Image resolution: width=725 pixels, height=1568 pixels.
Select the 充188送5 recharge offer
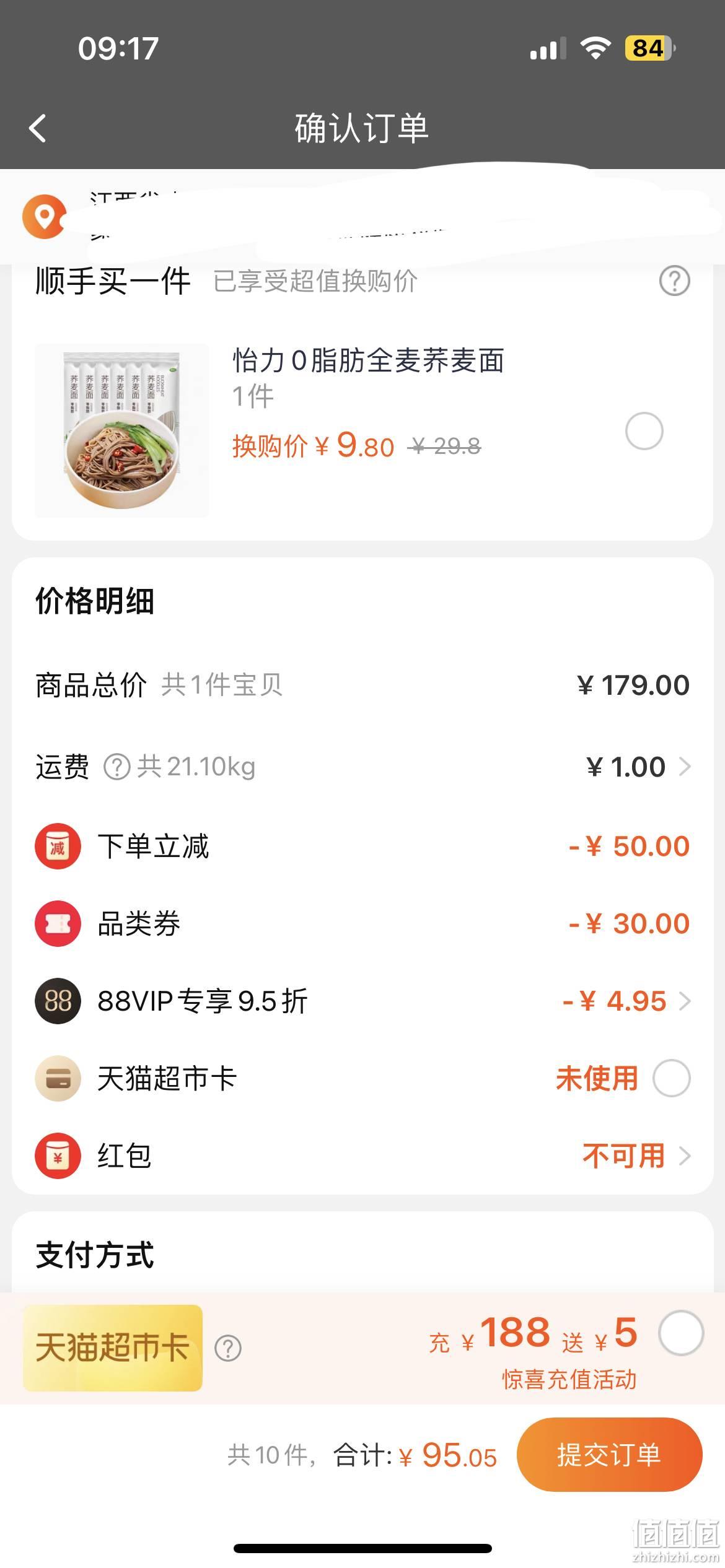pos(681,1333)
